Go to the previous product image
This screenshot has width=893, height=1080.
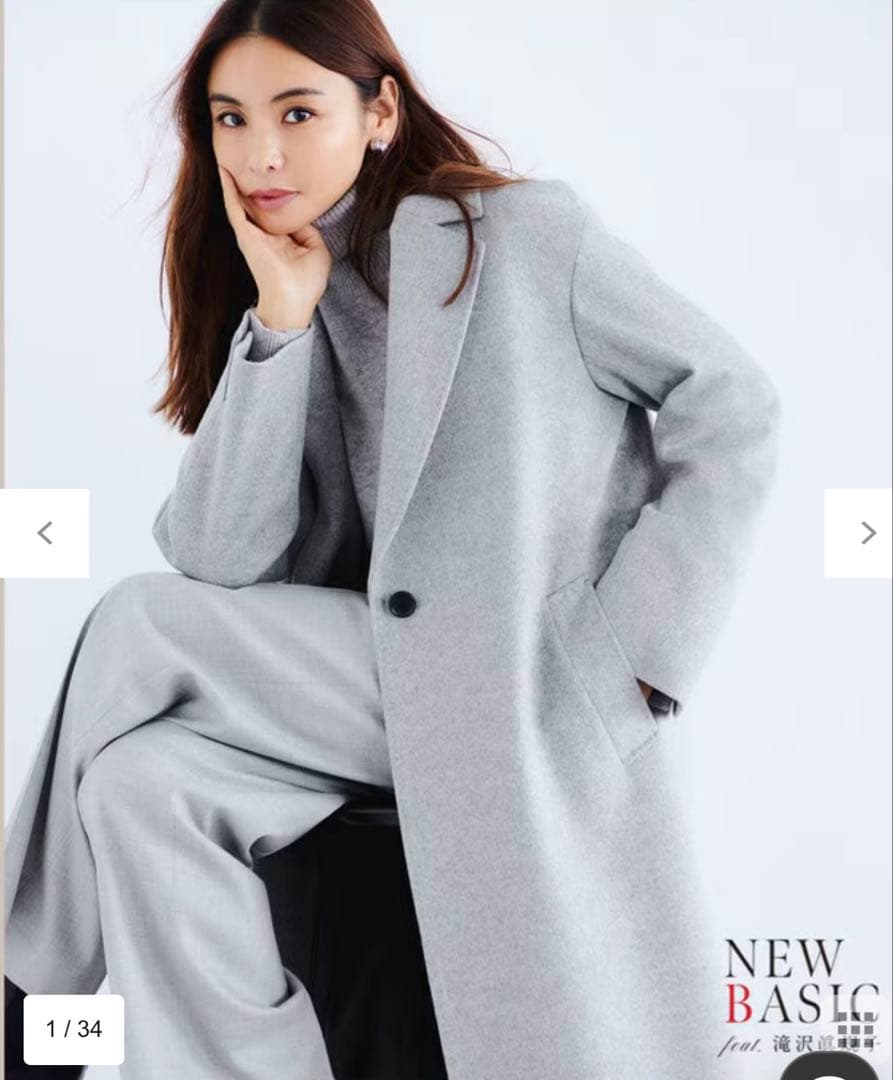(x=44, y=533)
